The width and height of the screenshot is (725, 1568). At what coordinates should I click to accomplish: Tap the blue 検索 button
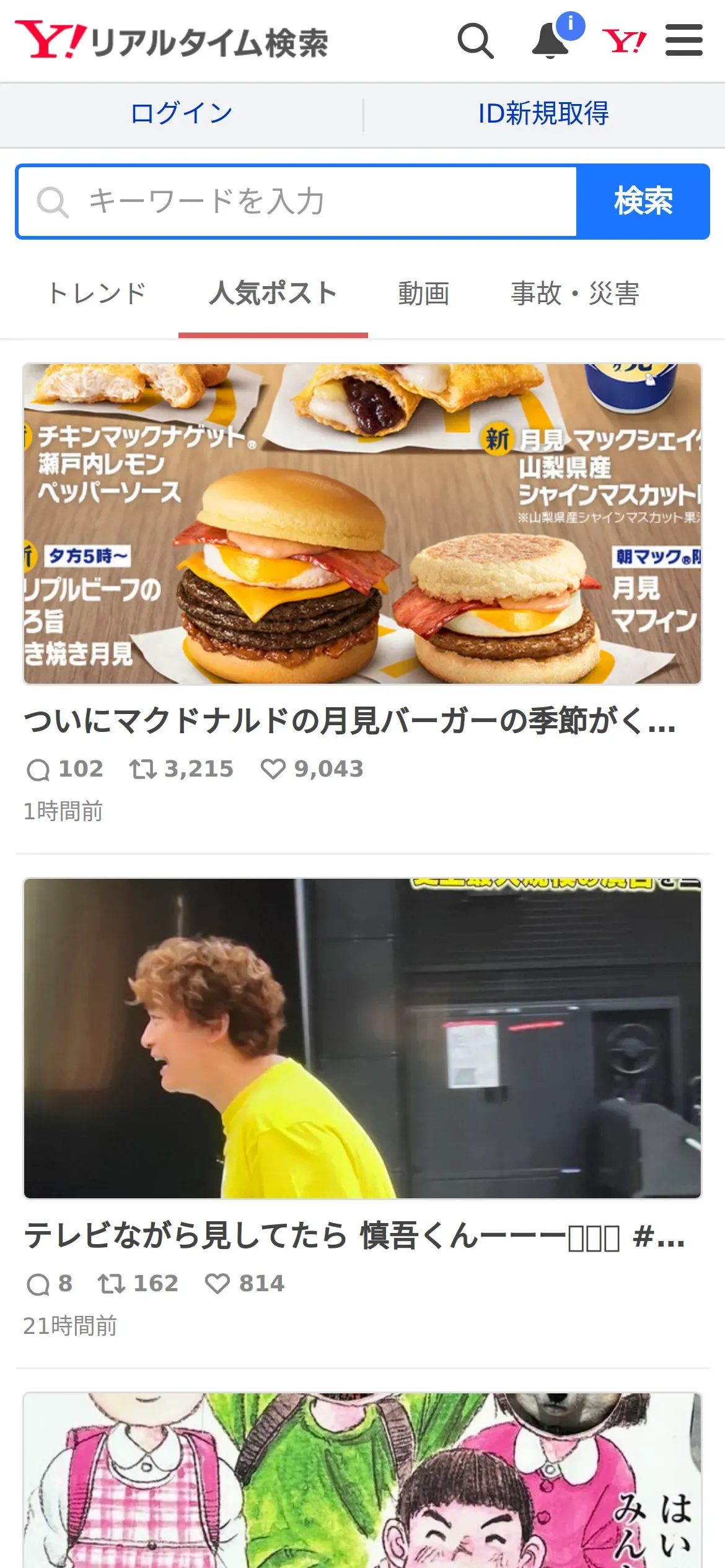click(x=643, y=201)
